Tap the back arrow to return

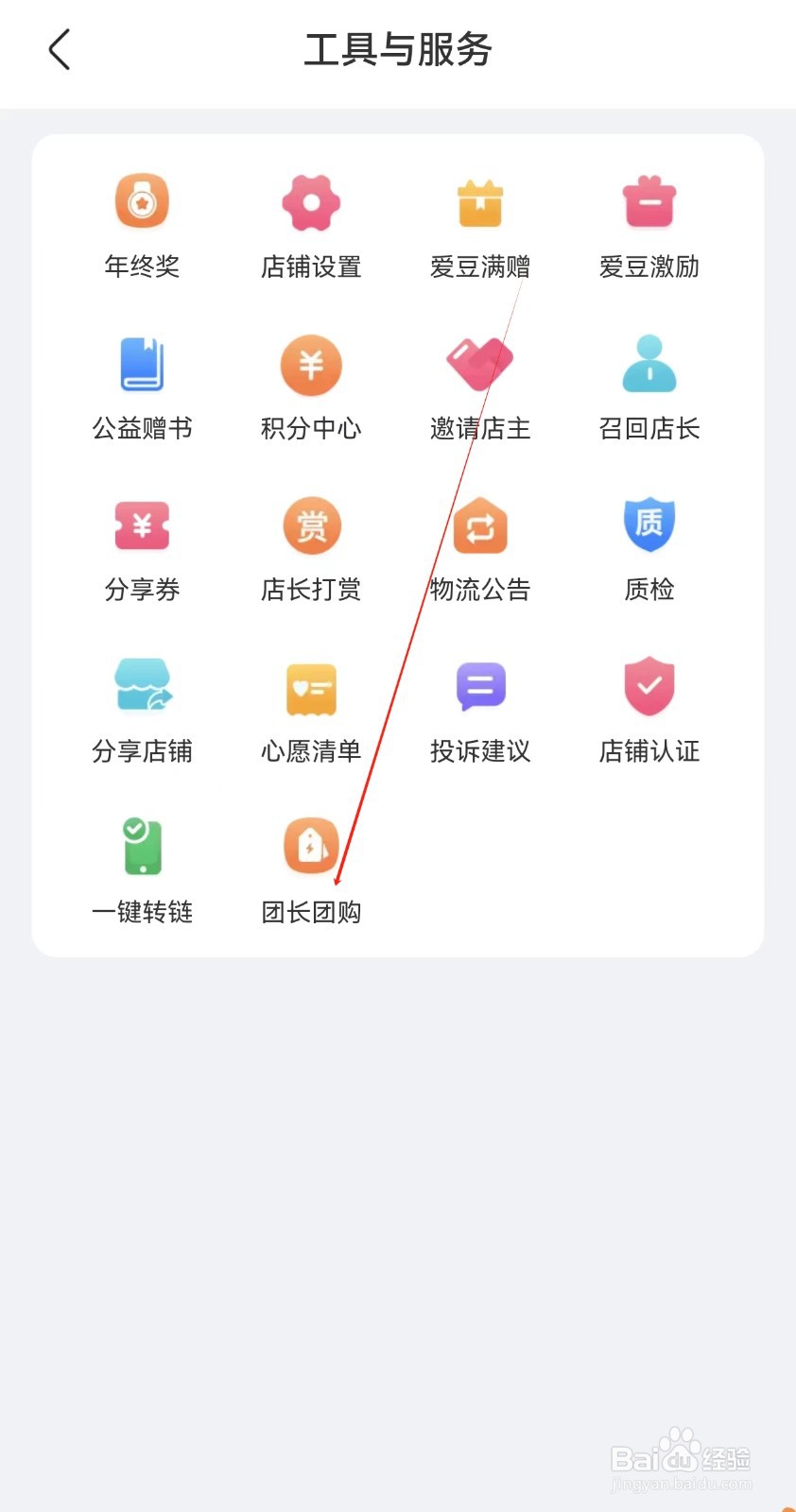[60, 50]
